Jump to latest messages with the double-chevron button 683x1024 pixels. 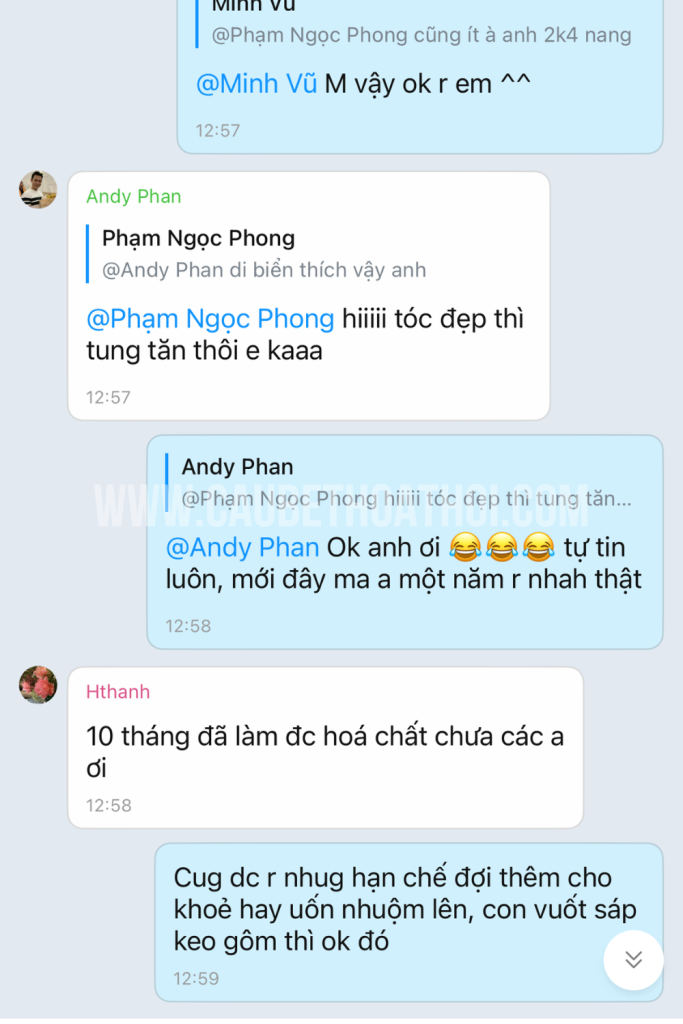click(x=633, y=960)
